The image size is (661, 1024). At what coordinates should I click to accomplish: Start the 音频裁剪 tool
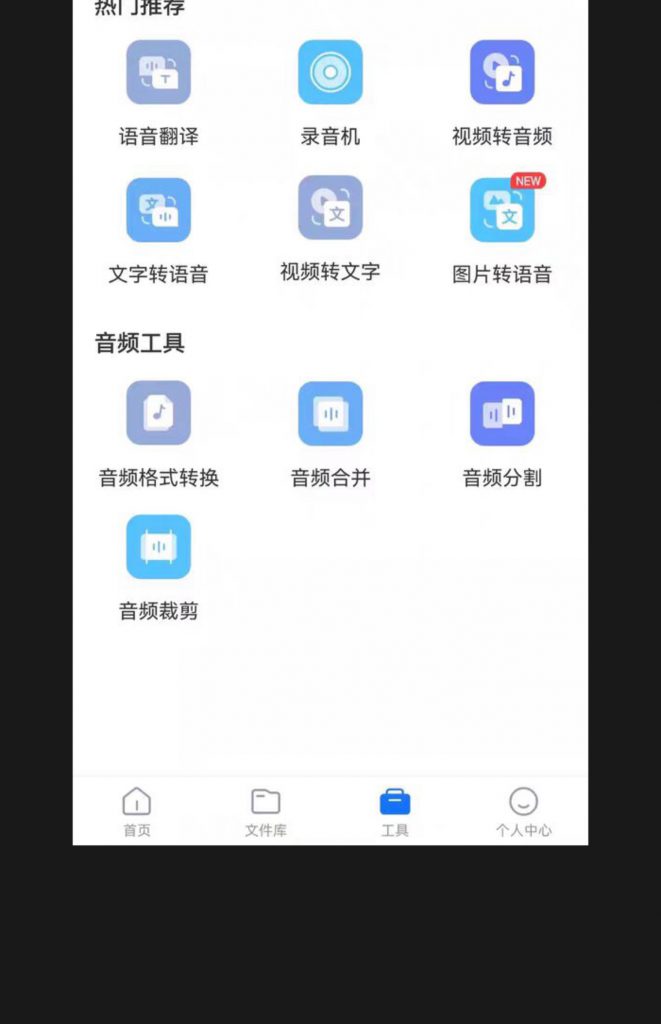coord(158,547)
